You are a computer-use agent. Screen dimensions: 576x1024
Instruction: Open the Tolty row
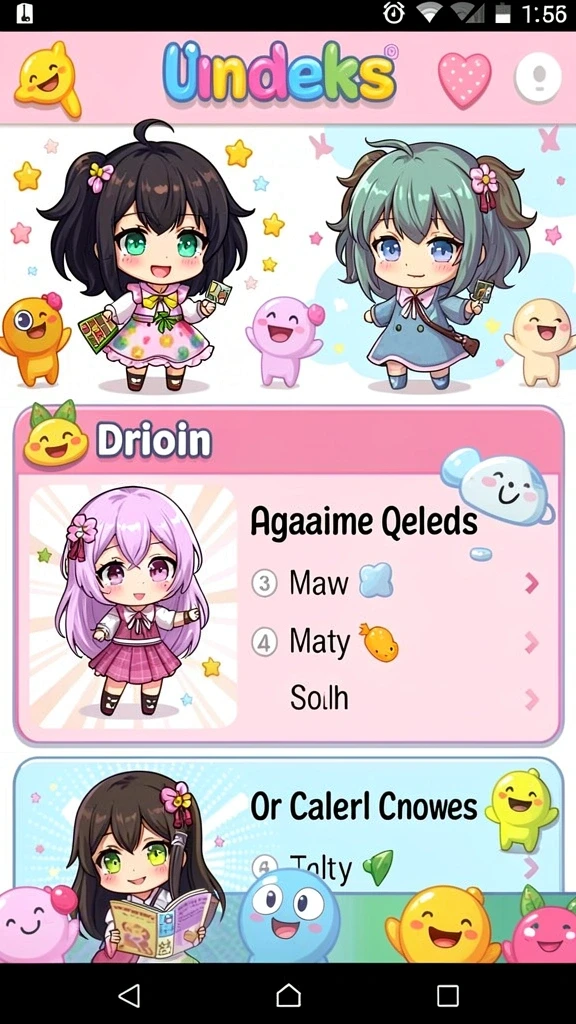pyautogui.click(x=396, y=867)
